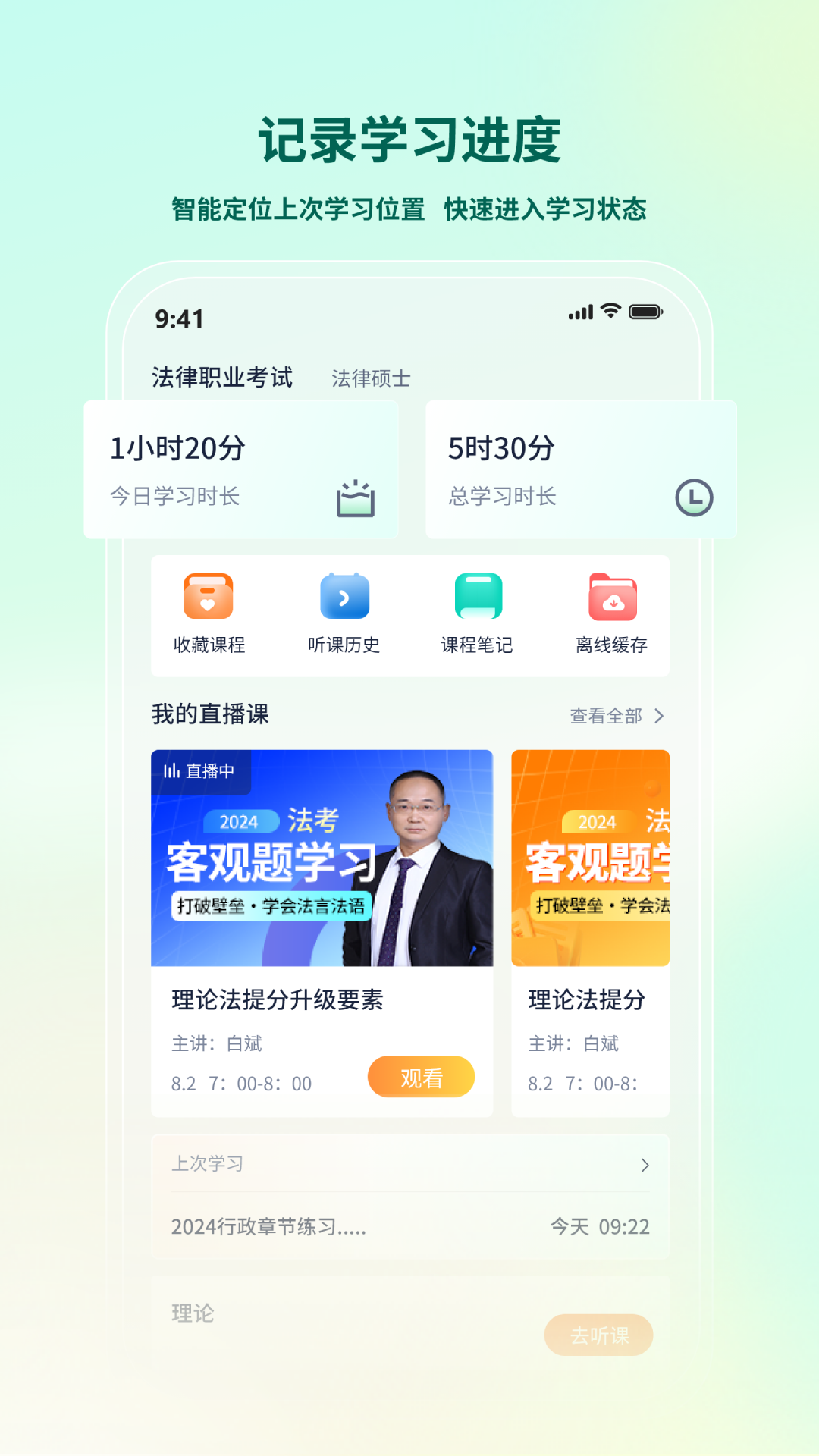Viewport: 819px width, 1456px height.
Task: Switch to the 法律硕士 tab
Action: (x=372, y=378)
